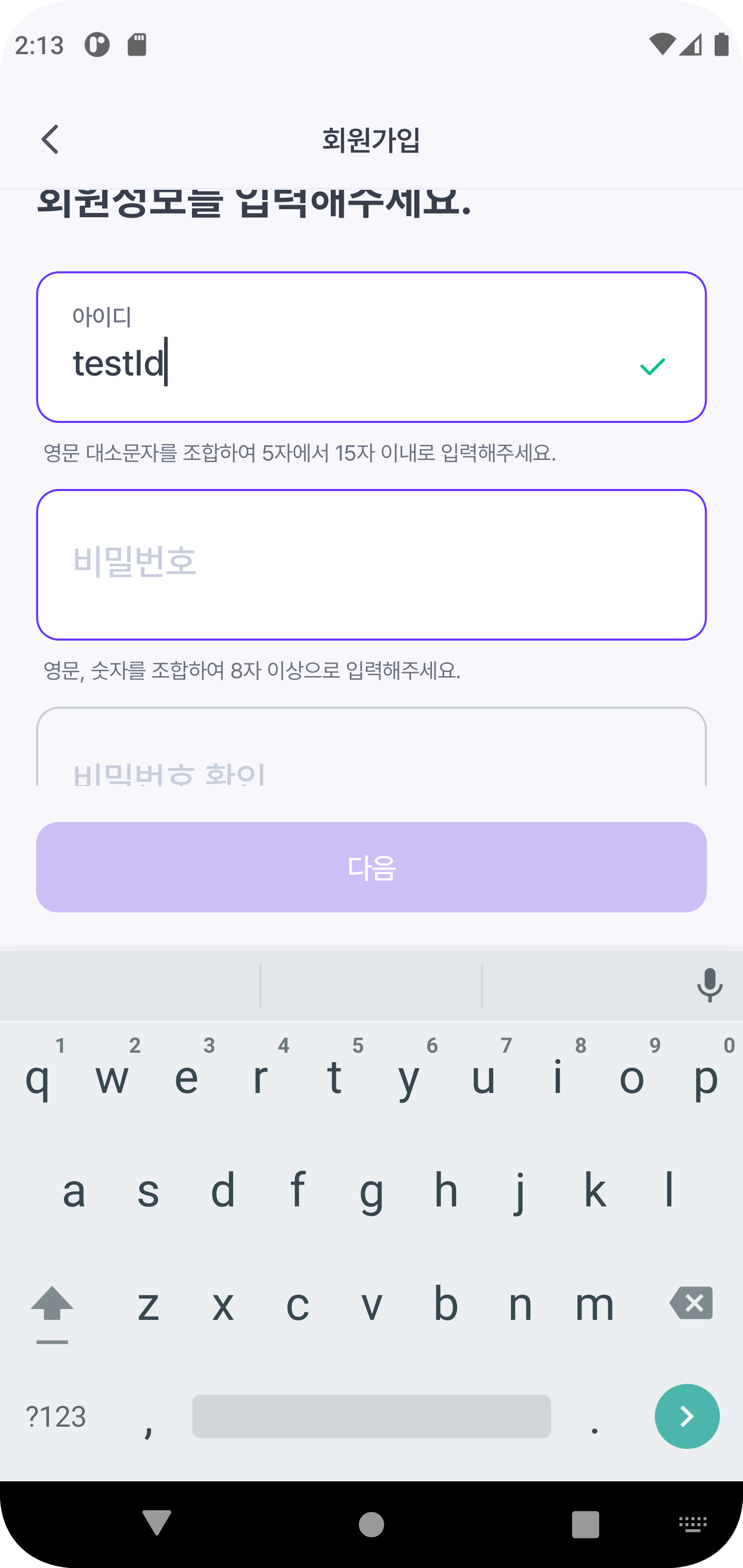This screenshot has height=1568, width=743.
Task: Hit the keyboard backspace key
Action: coord(691,1304)
